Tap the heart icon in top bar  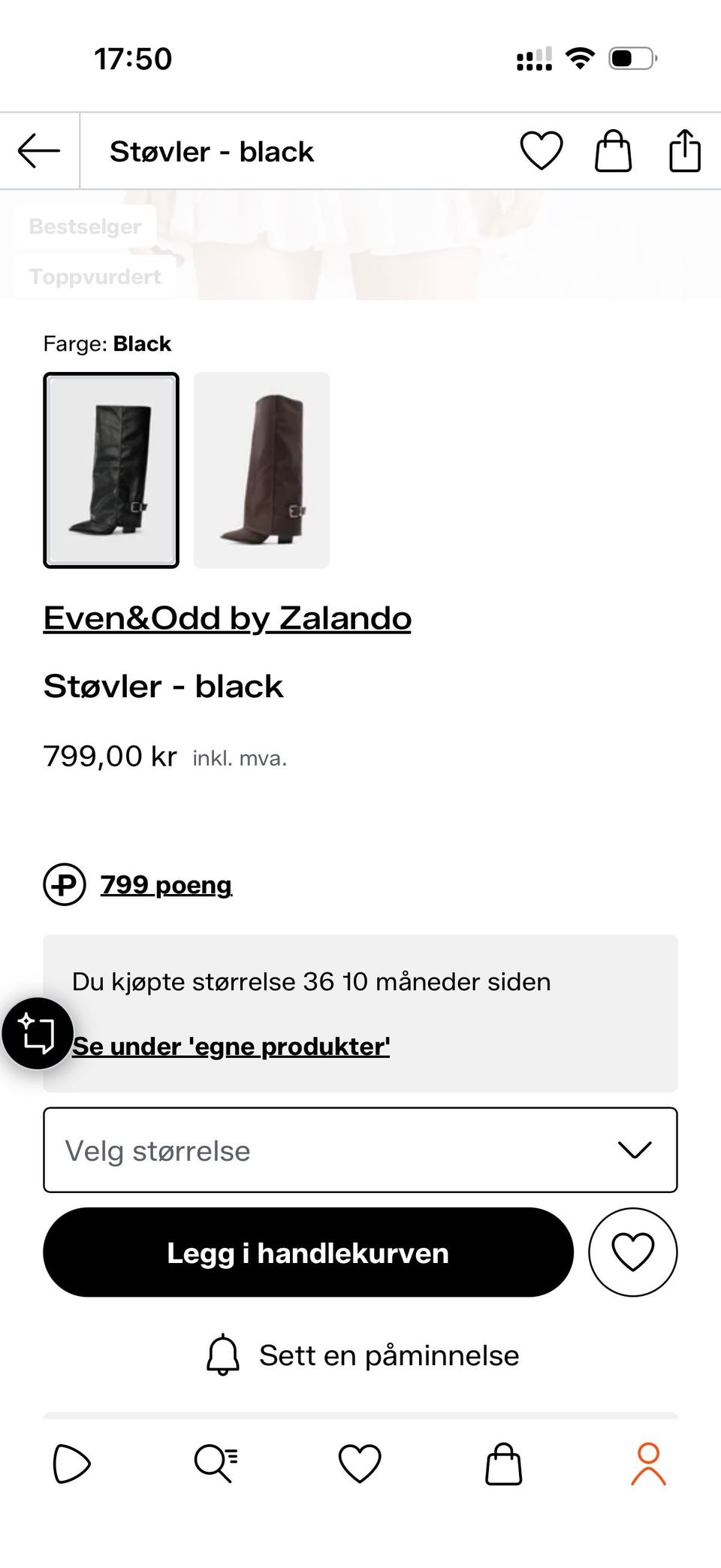(x=542, y=151)
